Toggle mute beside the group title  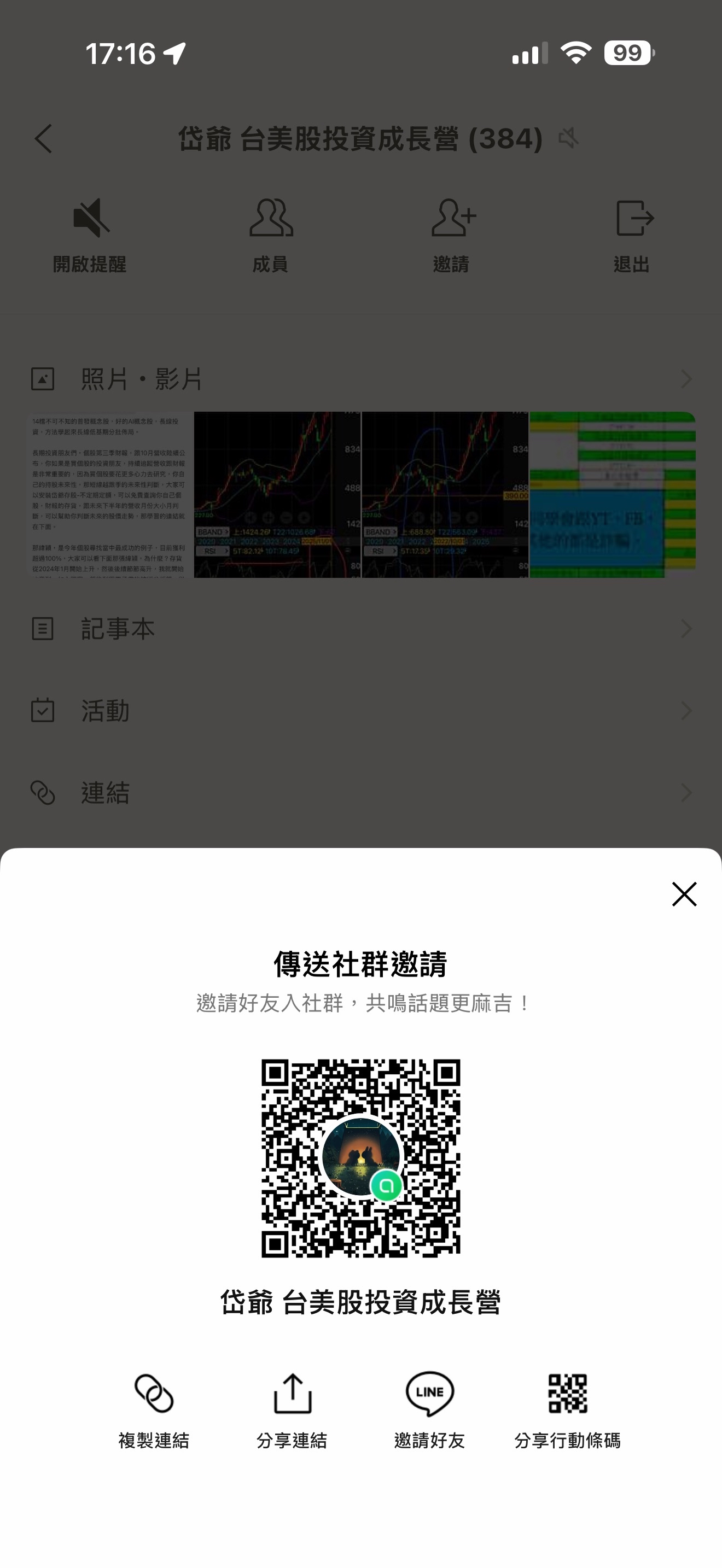pyautogui.click(x=569, y=139)
